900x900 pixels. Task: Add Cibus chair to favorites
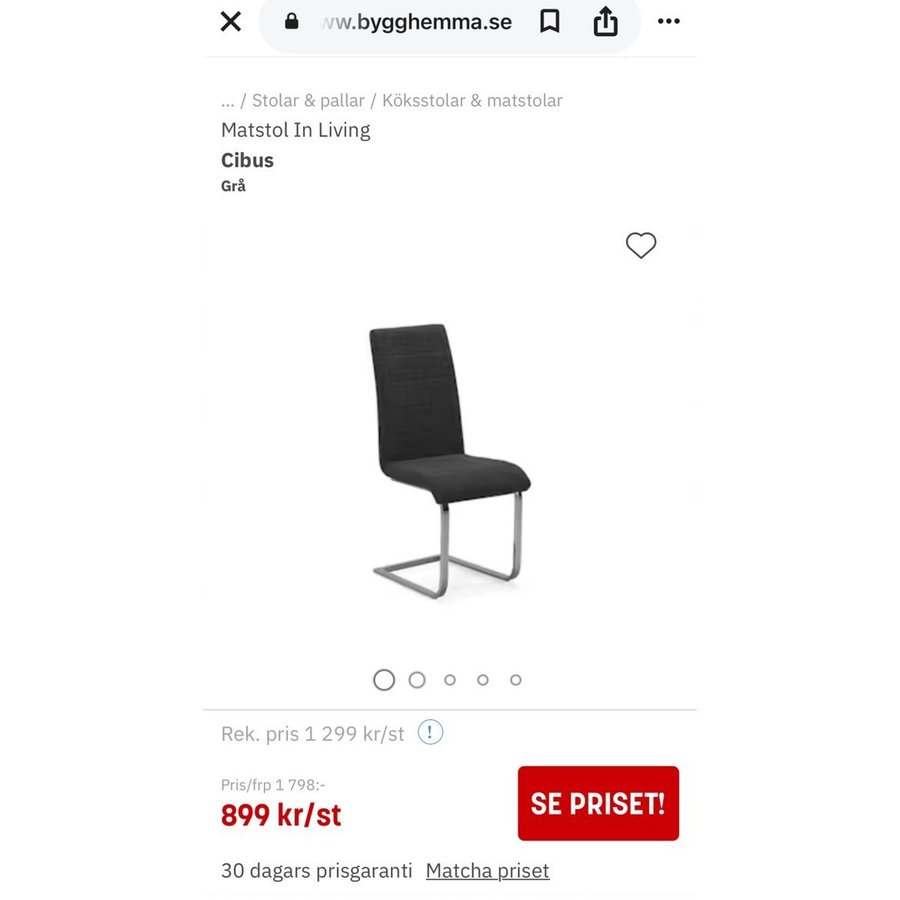coord(641,245)
